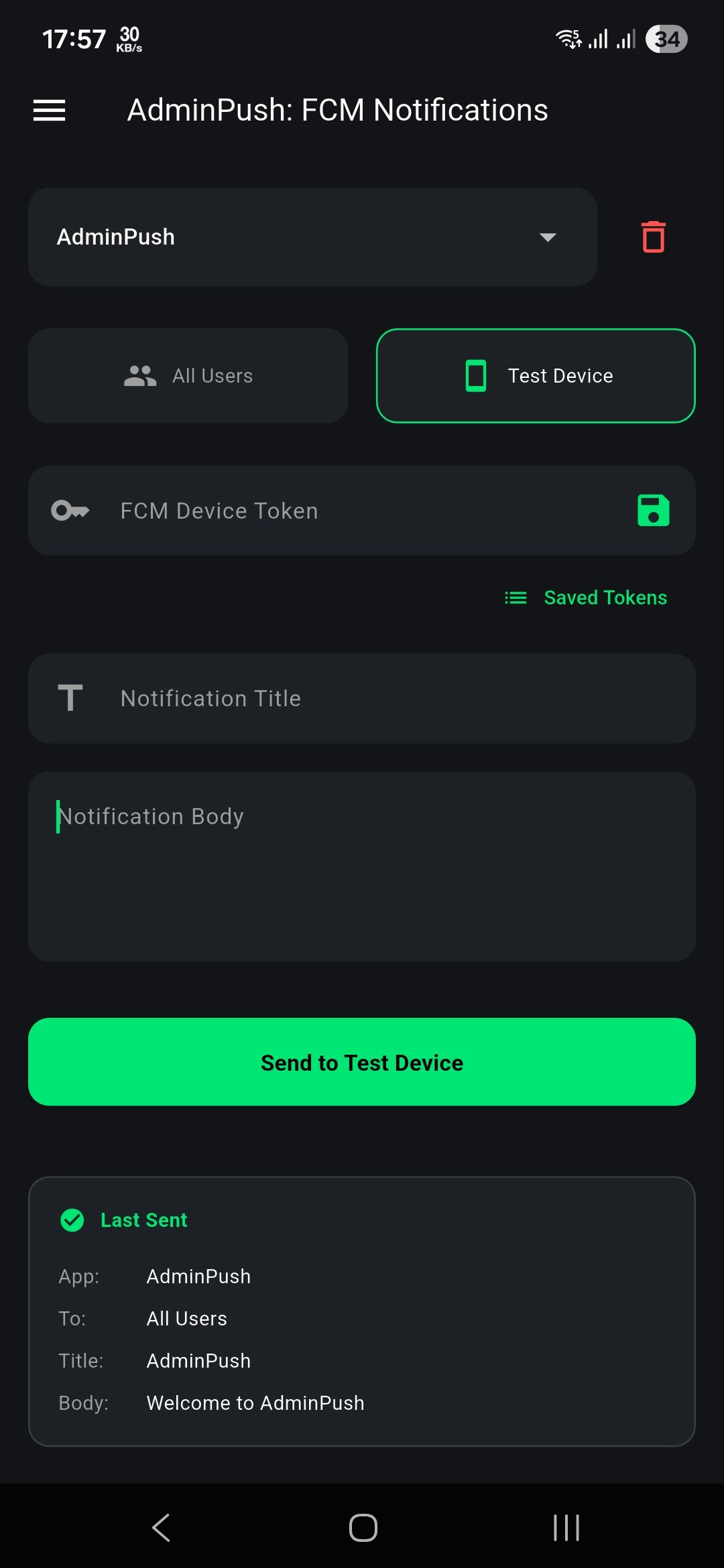Save the device token
724x1568 pixels.
pyautogui.click(x=653, y=511)
